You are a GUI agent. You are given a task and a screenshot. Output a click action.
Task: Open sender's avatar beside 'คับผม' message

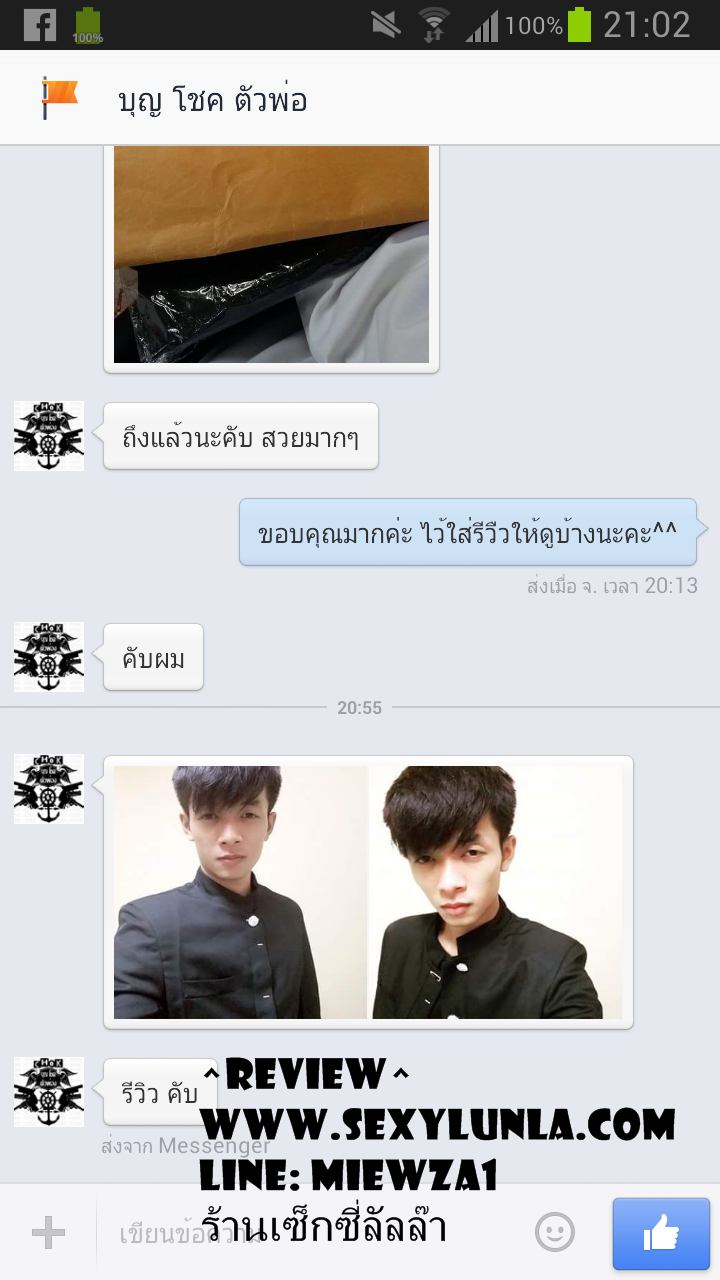click(49, 657)
